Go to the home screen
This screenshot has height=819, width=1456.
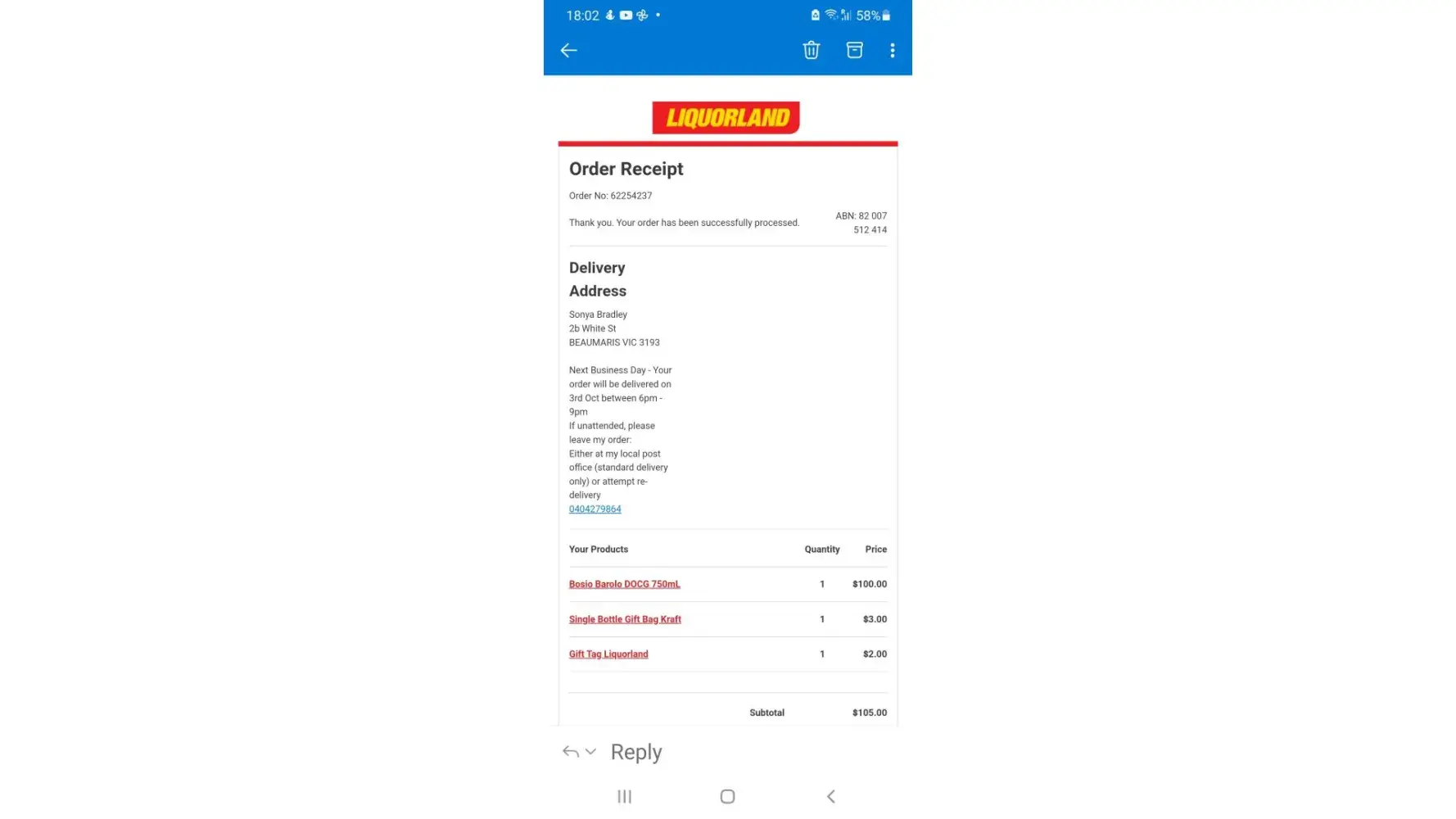[727, 796]
